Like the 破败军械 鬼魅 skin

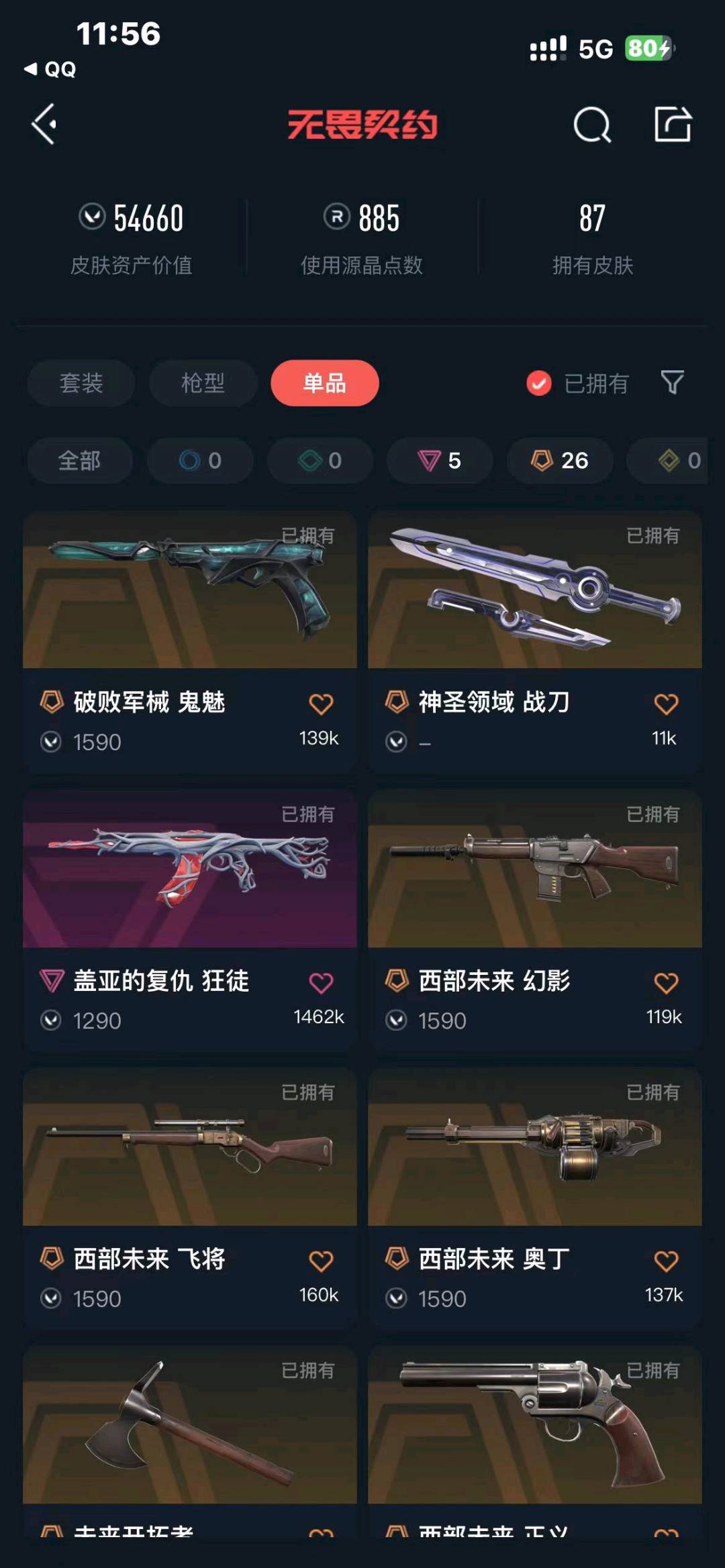pyautogui.click(x=321, y=704)
